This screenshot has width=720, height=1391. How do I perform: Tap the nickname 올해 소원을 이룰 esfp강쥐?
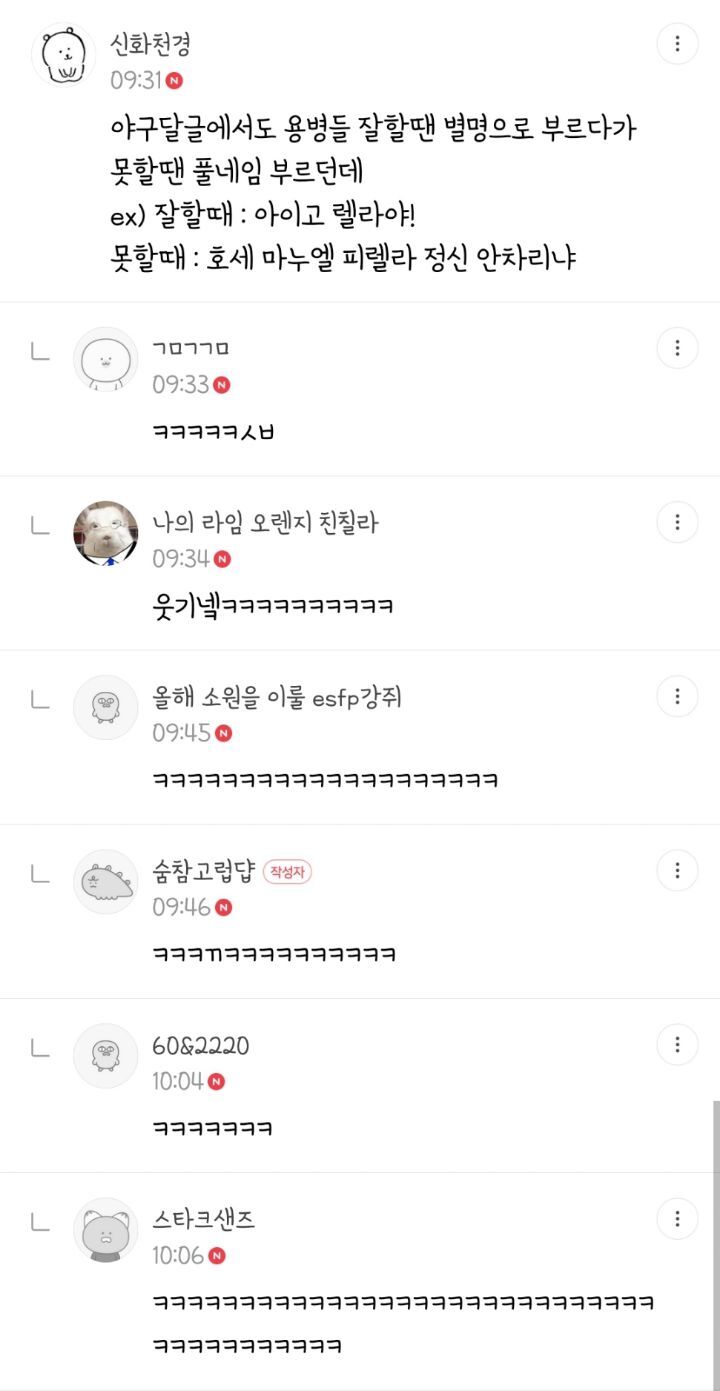click(x=277, y=697)
